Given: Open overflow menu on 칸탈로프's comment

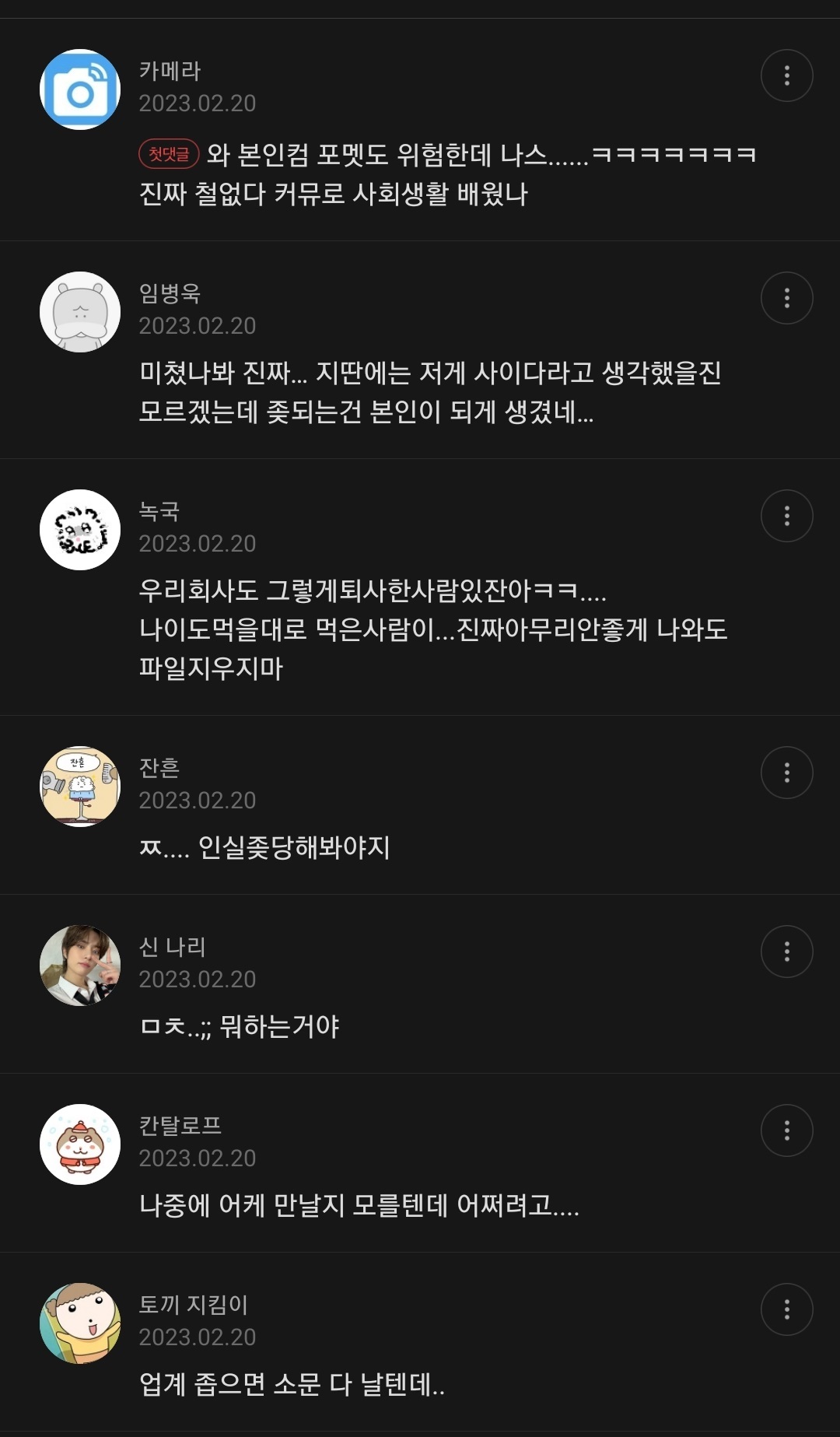Looking at the screenshot, I should [786, 1130].
